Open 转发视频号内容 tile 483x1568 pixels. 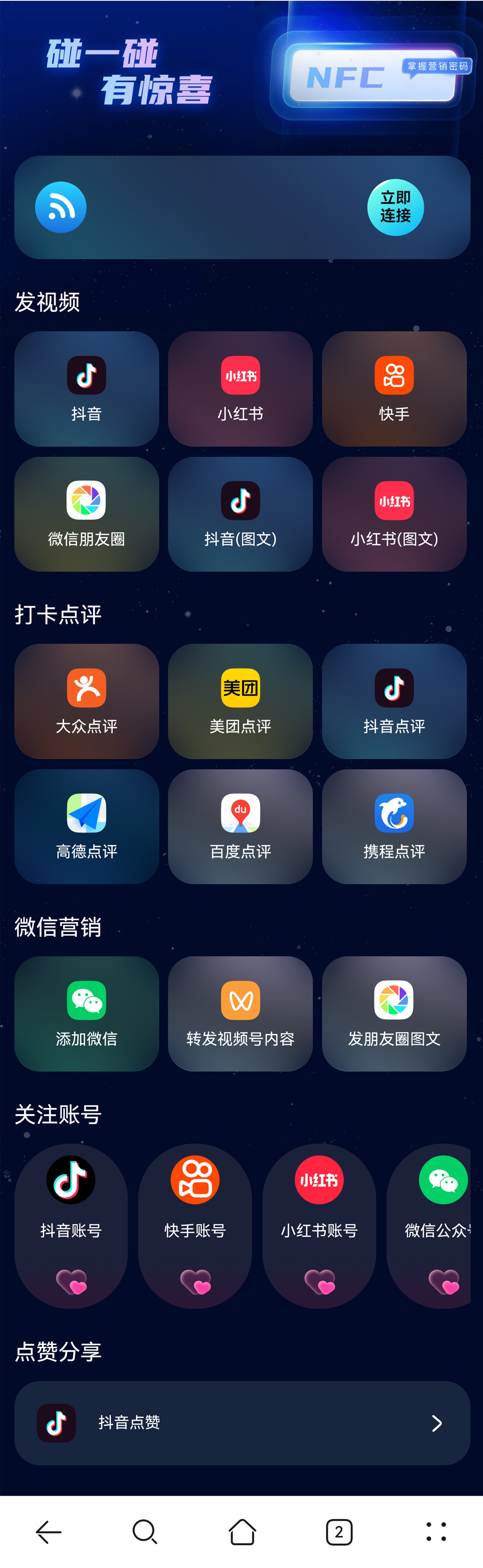click(x=241, y=1013)
